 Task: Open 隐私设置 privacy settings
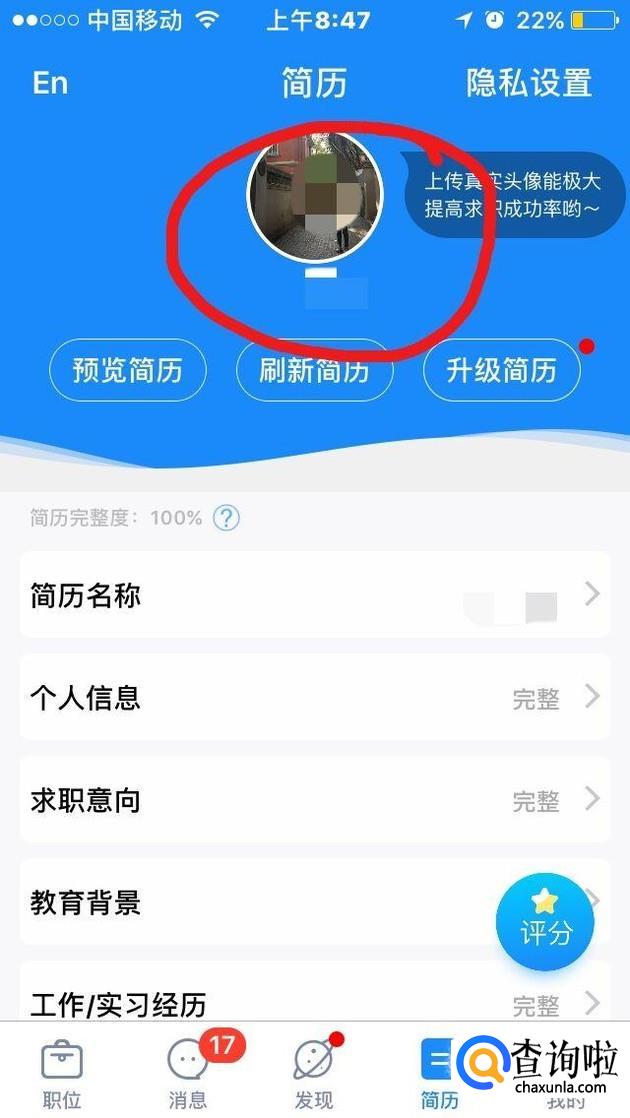[x=529, y=83]
